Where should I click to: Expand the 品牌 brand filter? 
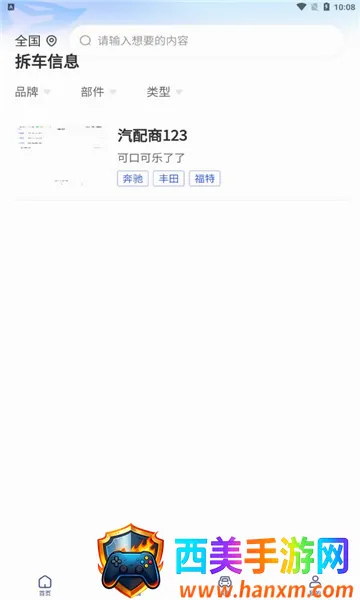[x=33, y=92]
